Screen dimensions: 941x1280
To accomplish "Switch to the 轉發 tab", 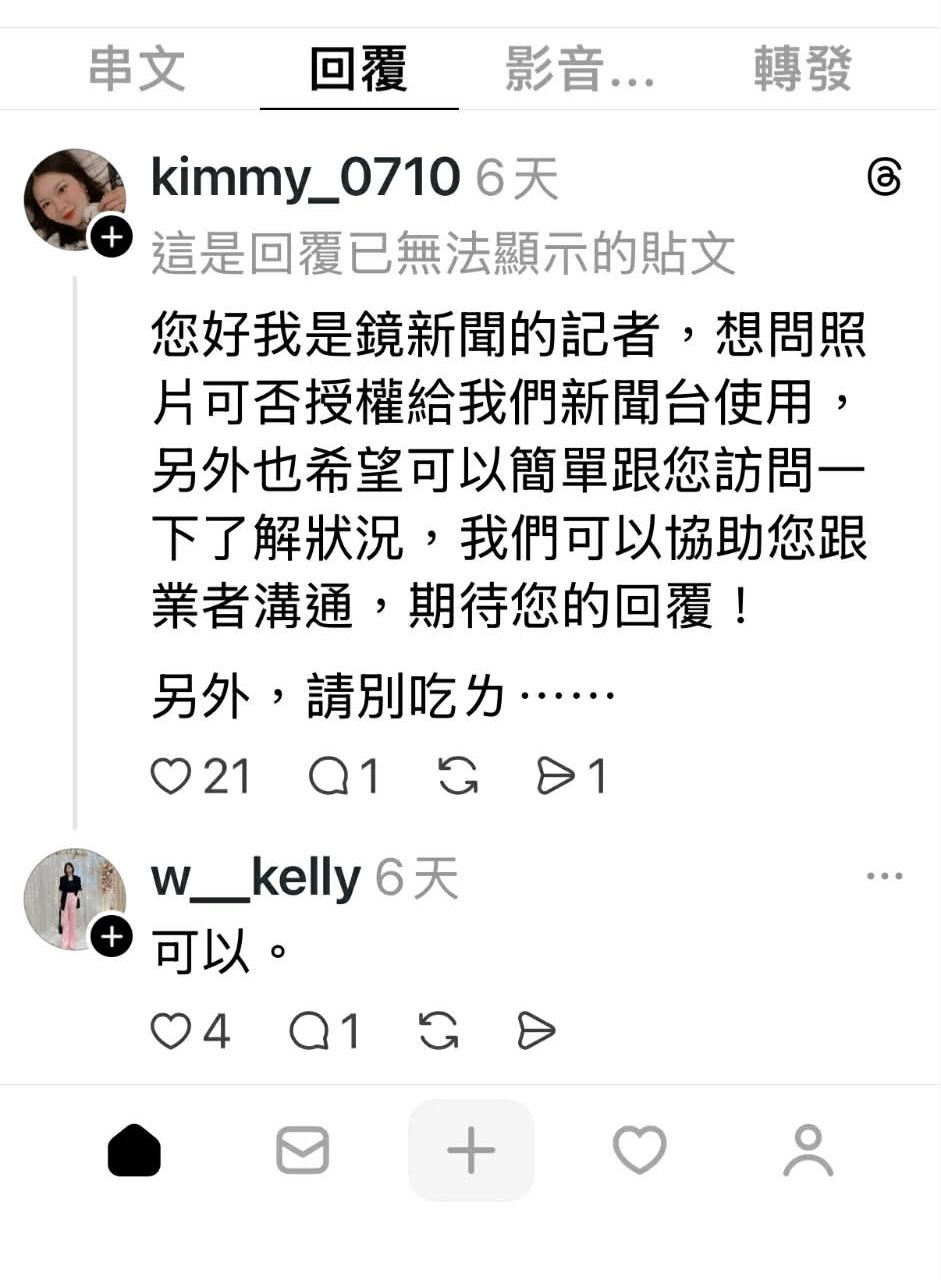I will (802, 70).
